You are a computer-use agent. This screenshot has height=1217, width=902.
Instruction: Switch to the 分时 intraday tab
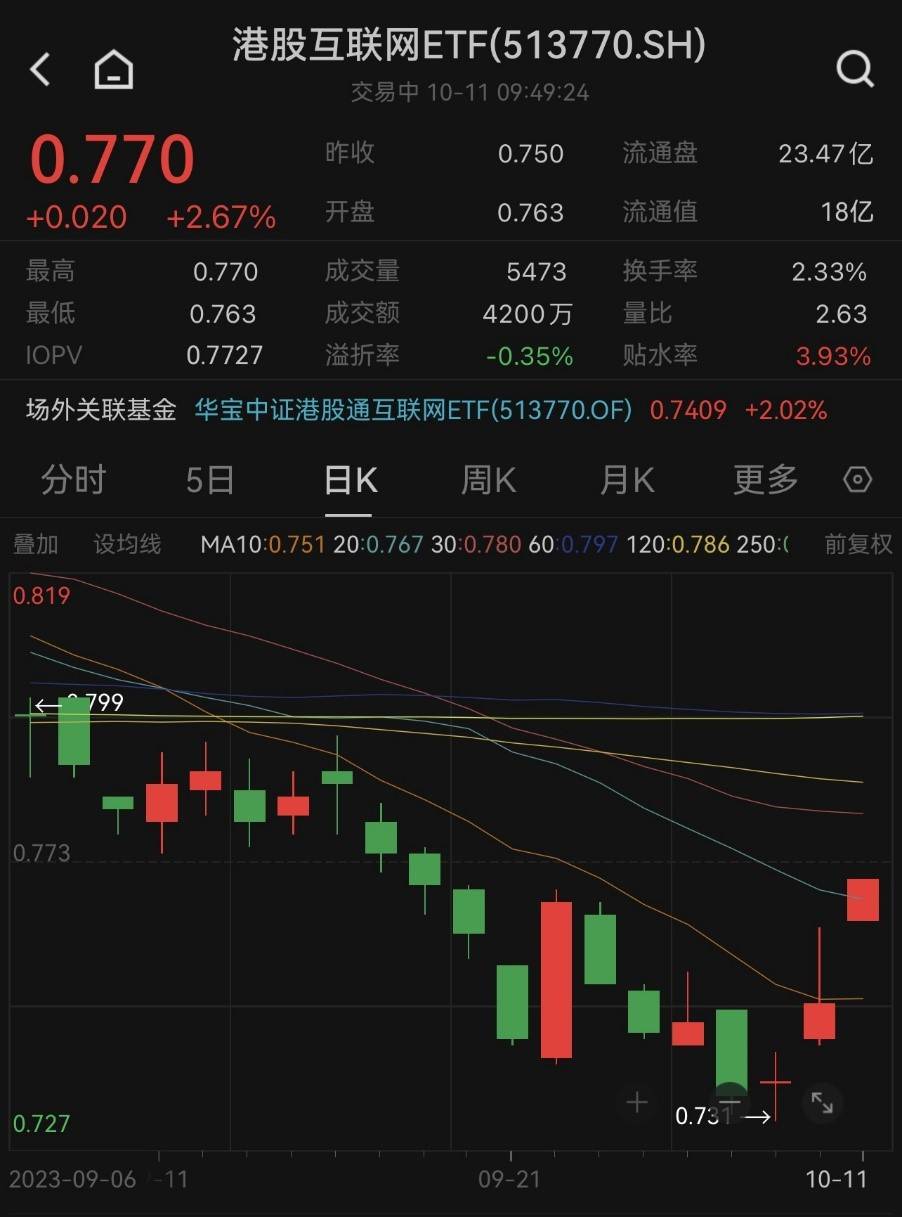(x=73, y=480)
